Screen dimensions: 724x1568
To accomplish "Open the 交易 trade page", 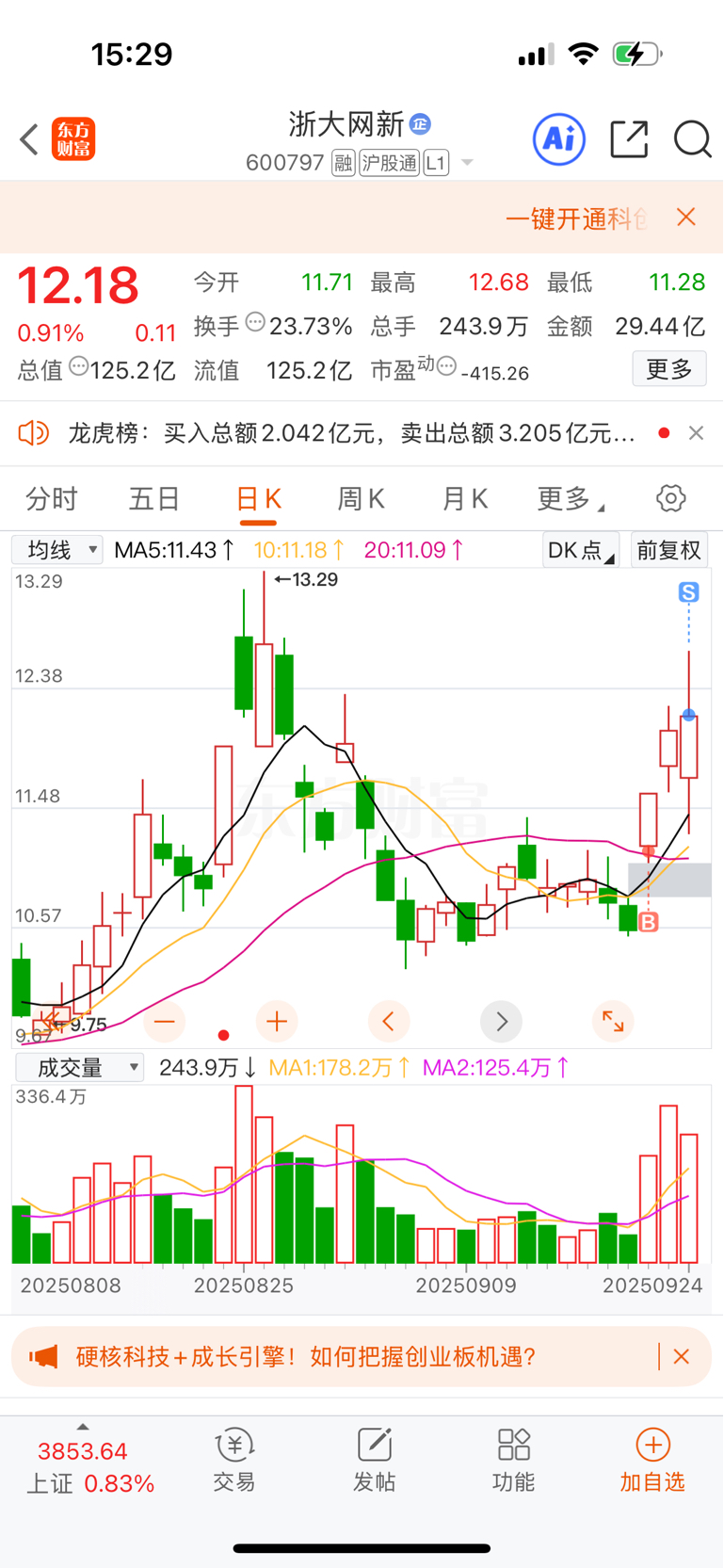I will [234, 1461].
